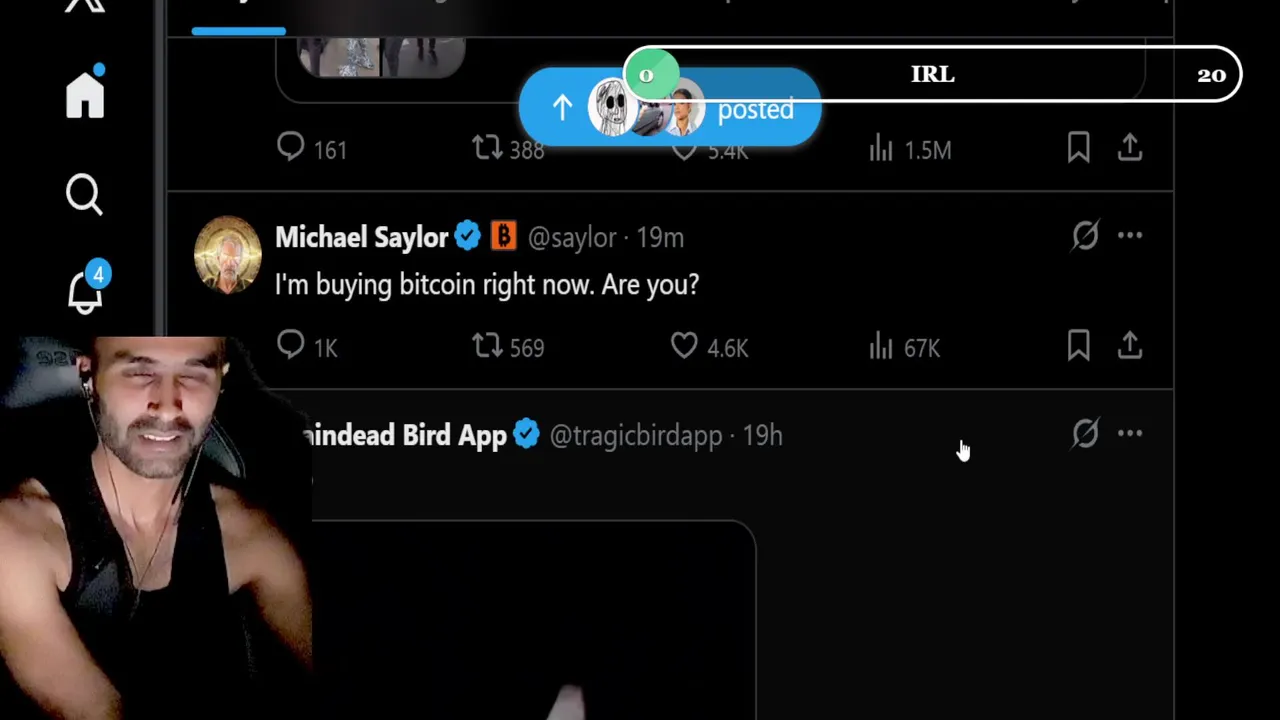Open the search magnifier in sidebar

(84, 194)
